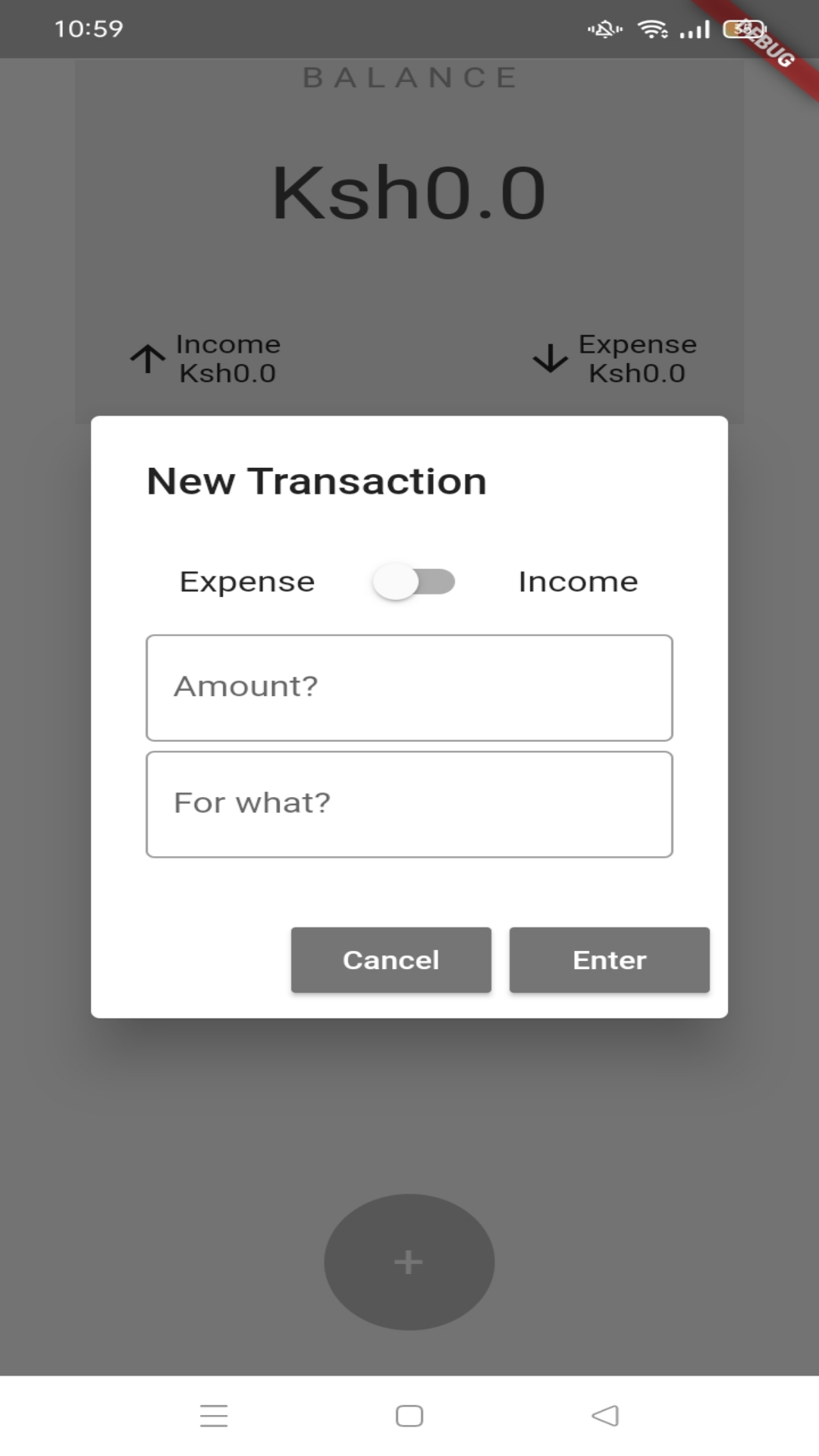Select the For what? text field
The height and width of the screenshot is (1456, 819).
click(409, 805)
